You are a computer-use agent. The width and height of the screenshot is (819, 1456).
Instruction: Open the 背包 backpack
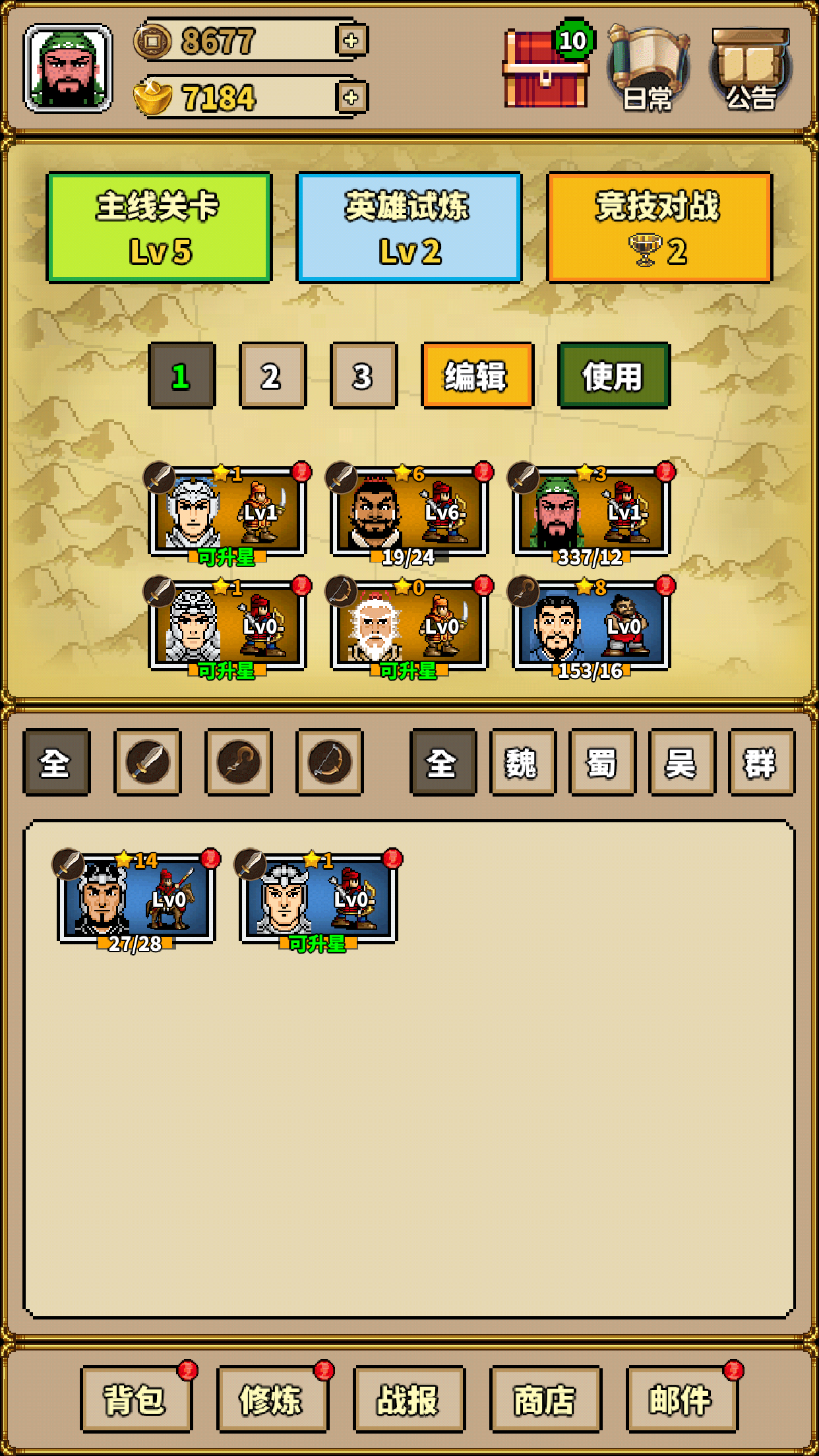(x=136, y=1399)
